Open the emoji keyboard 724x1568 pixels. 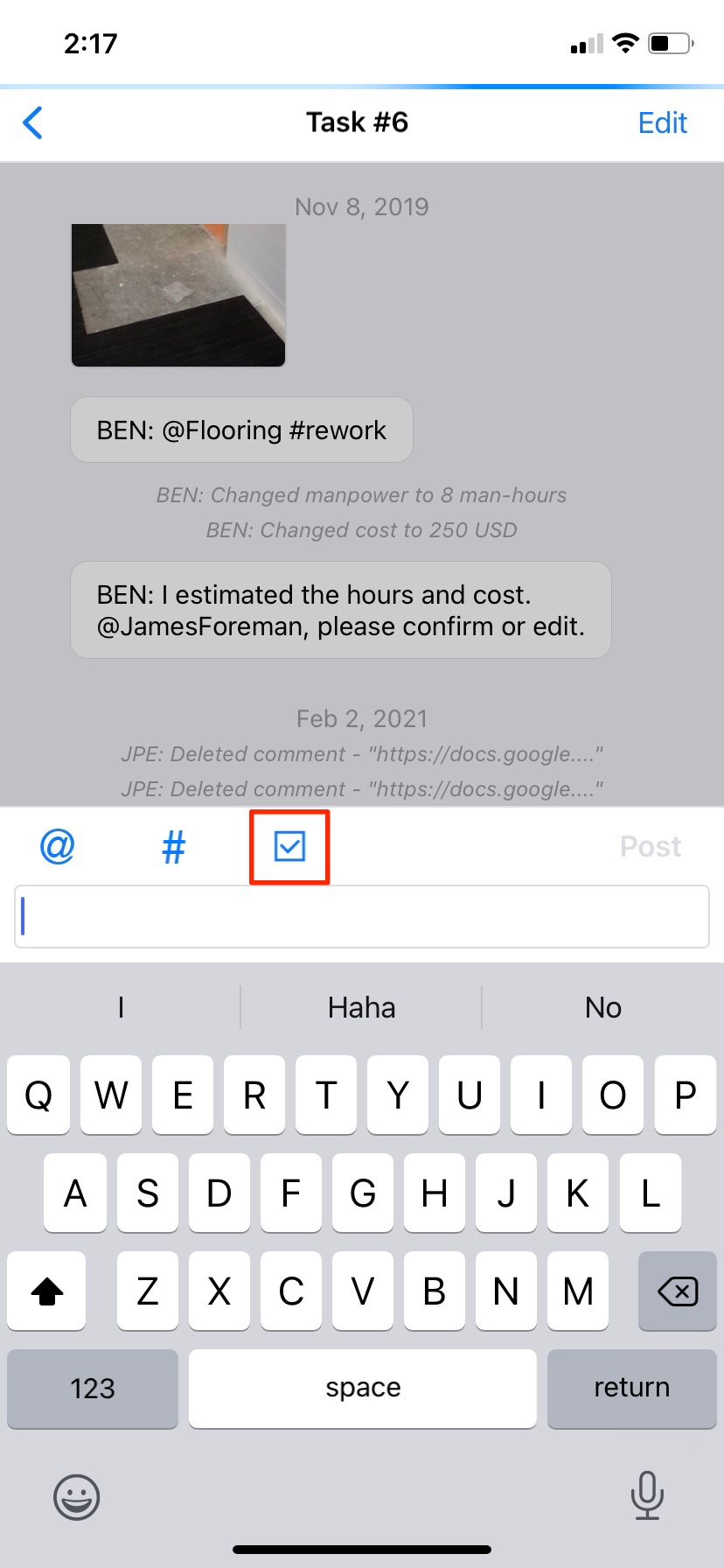pos(77,1496)
